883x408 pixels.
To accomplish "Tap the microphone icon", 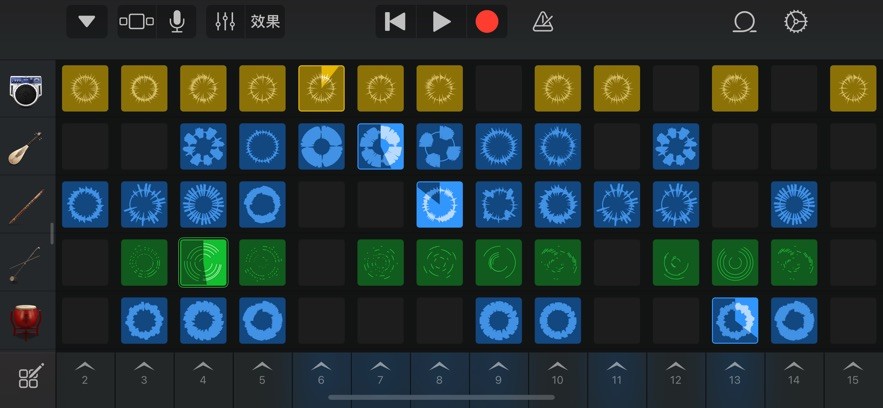I will [177, 22].
